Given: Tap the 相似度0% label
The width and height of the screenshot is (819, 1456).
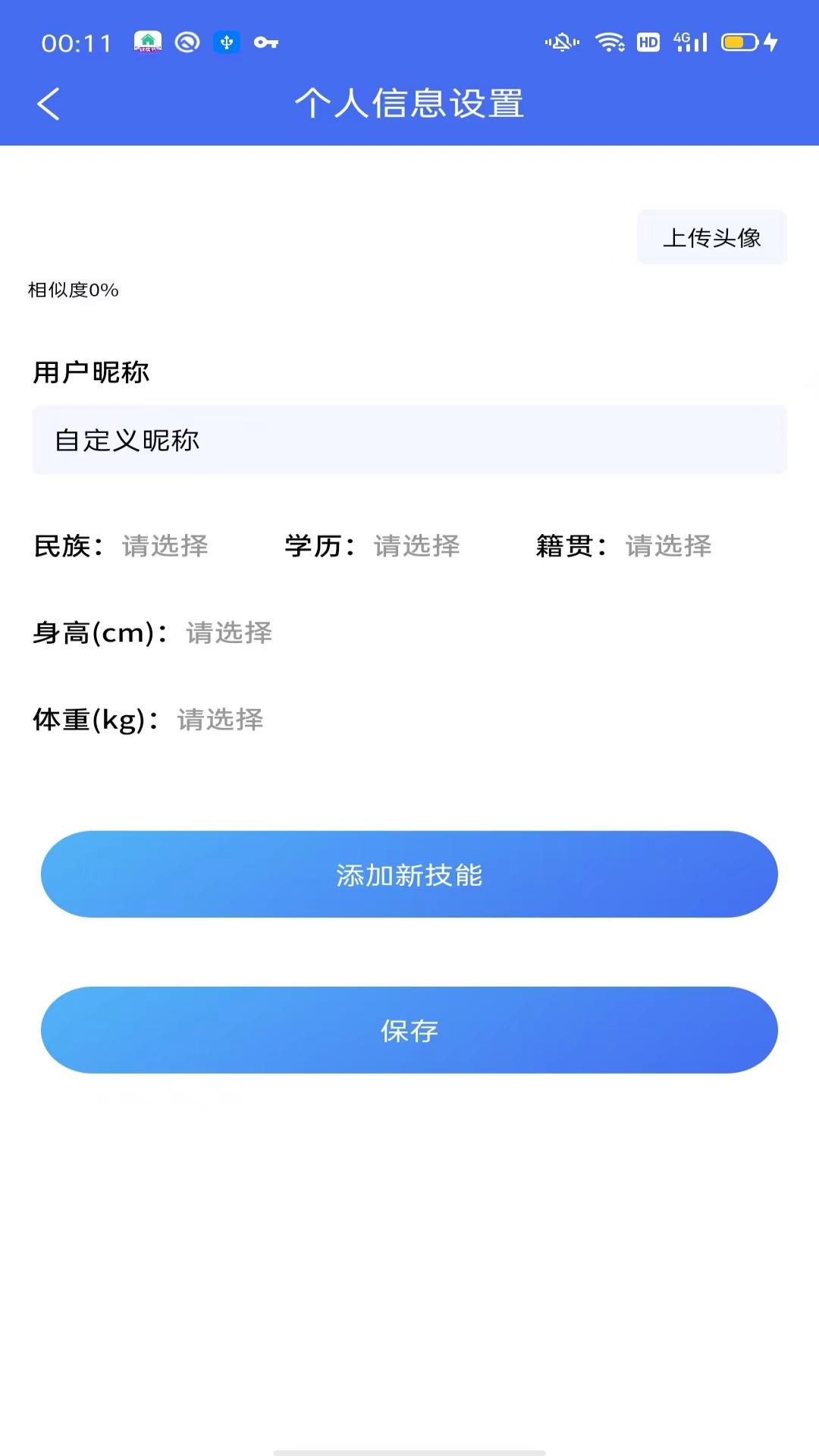Looking at the screenshot, I should click(73, 289).
